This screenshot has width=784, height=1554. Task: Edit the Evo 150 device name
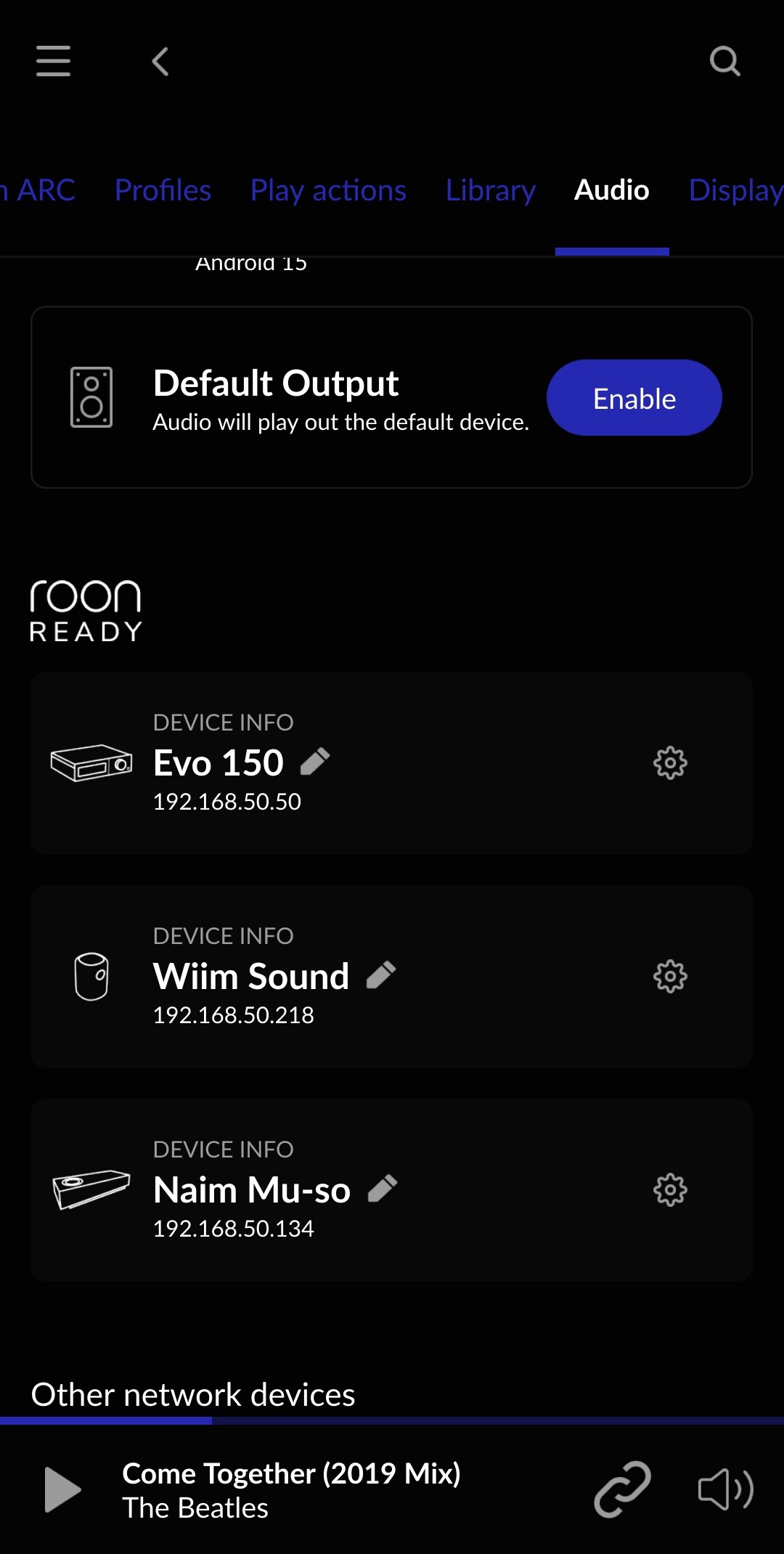click(x=315, y=762)
